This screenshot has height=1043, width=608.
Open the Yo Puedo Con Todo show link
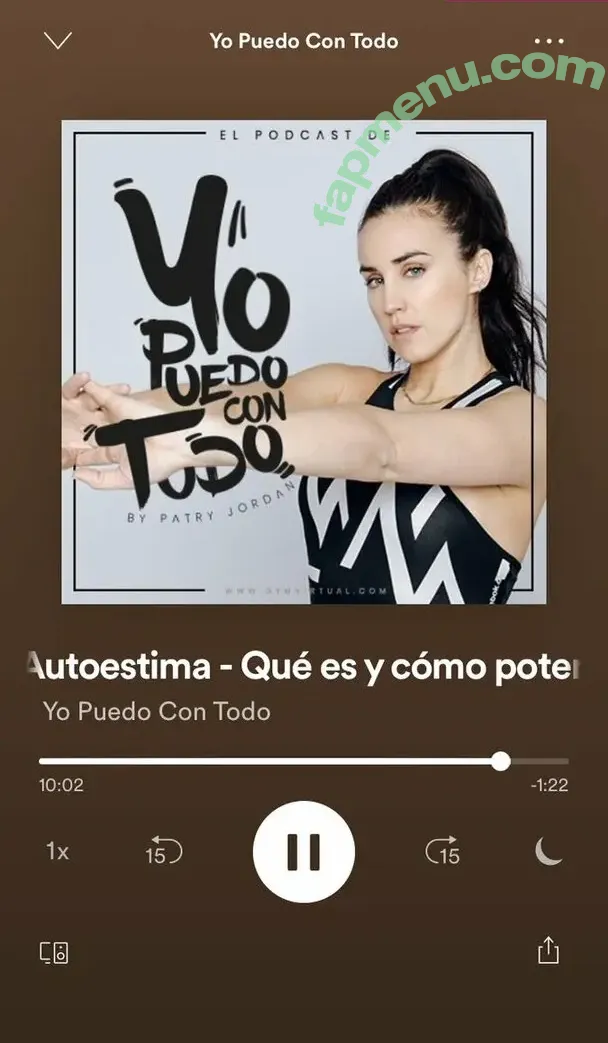point(156,712)
